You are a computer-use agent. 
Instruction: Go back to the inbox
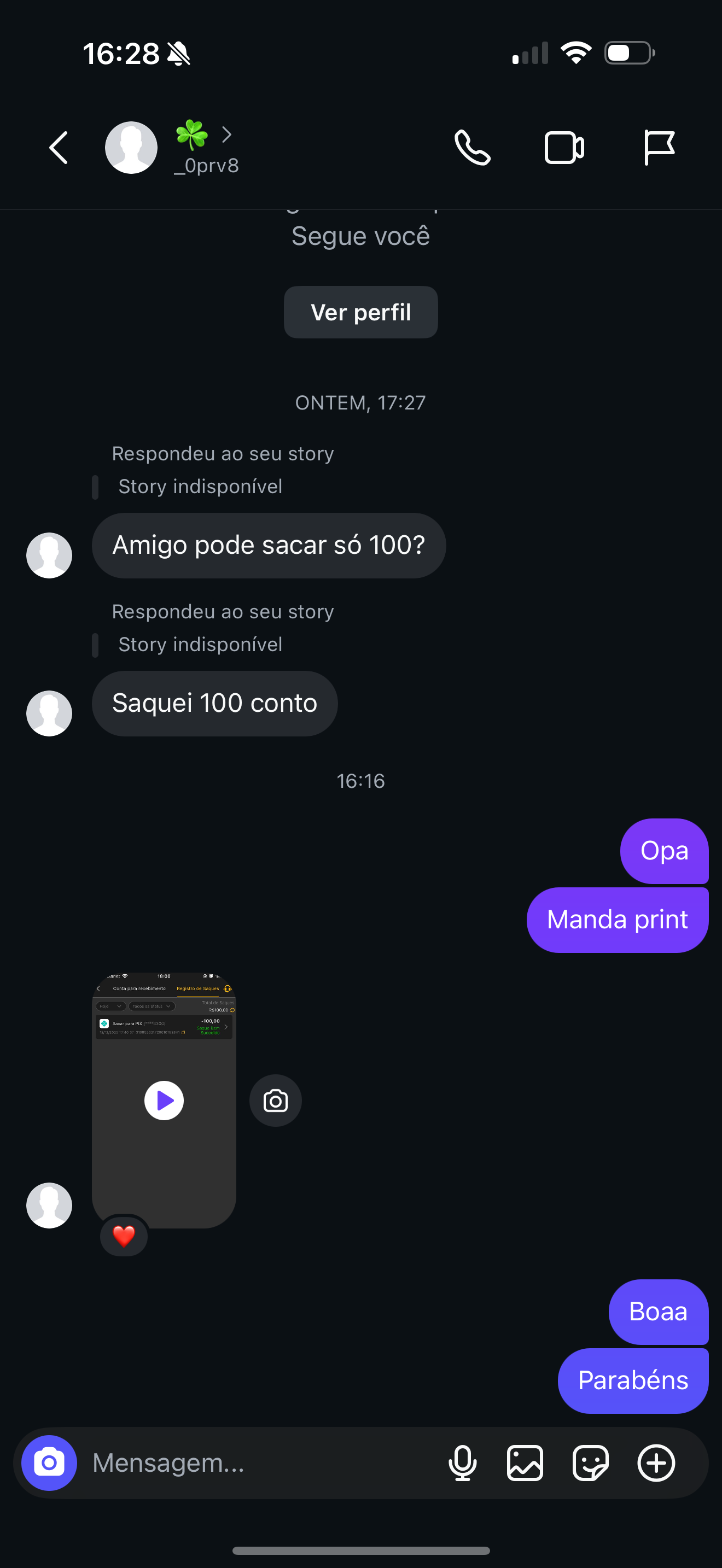[x=59, y=148]
